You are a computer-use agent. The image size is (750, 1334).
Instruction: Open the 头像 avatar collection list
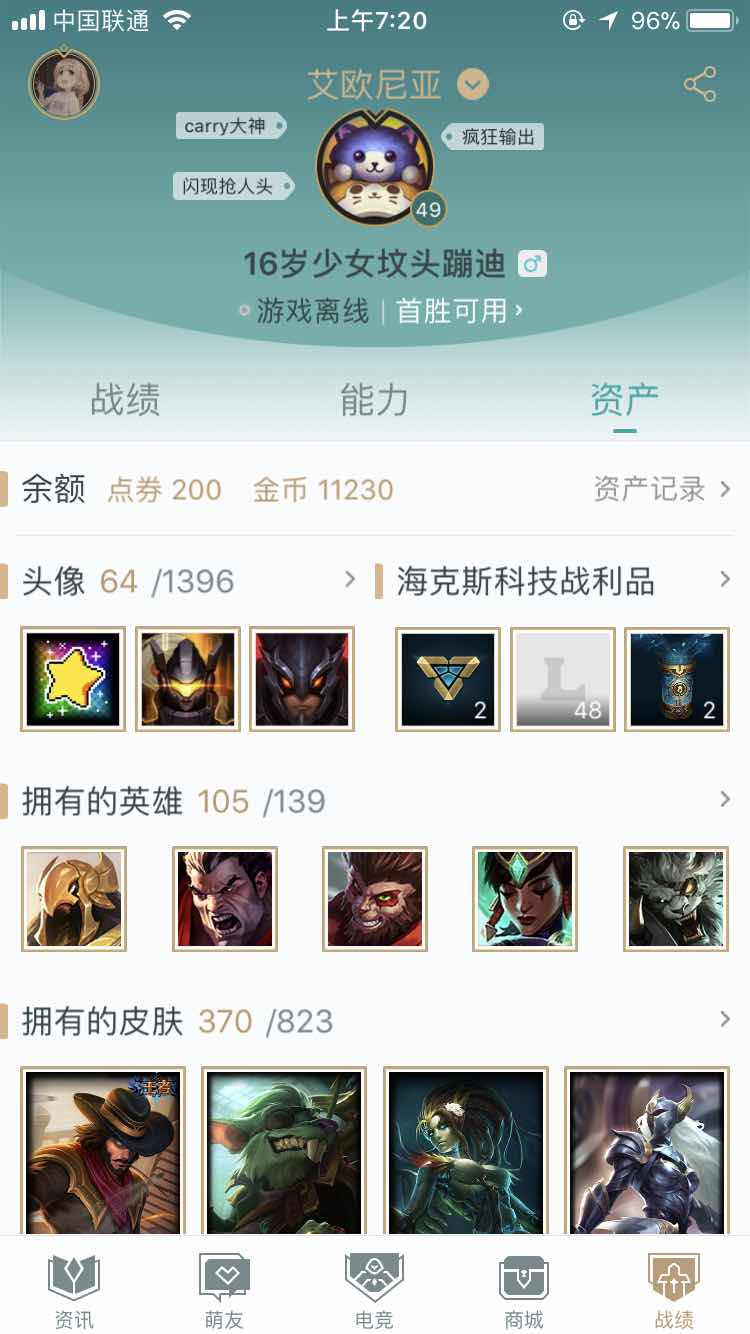pyautogui.click(x=189, y=581)
